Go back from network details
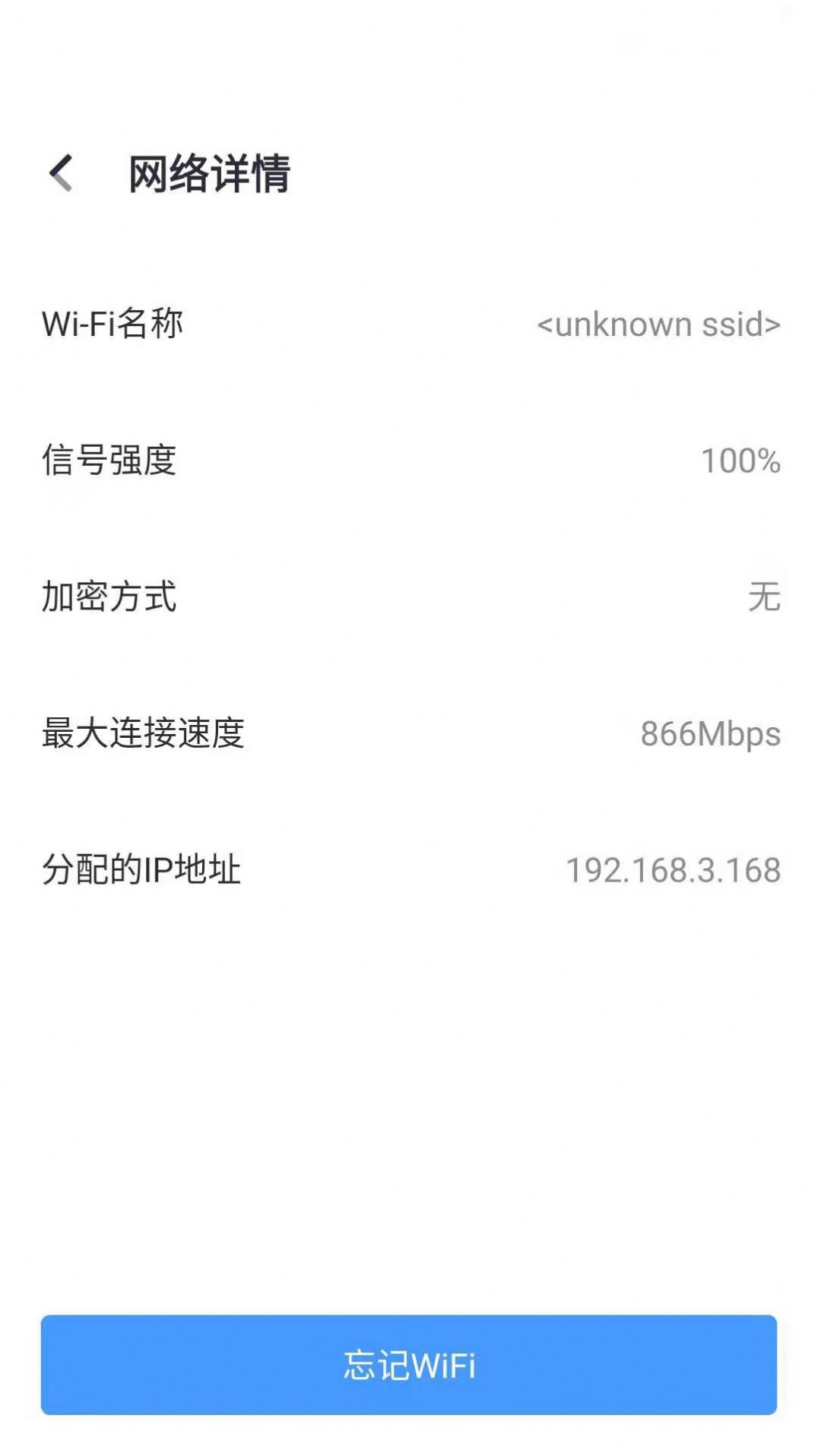 (x=62, y=173)
